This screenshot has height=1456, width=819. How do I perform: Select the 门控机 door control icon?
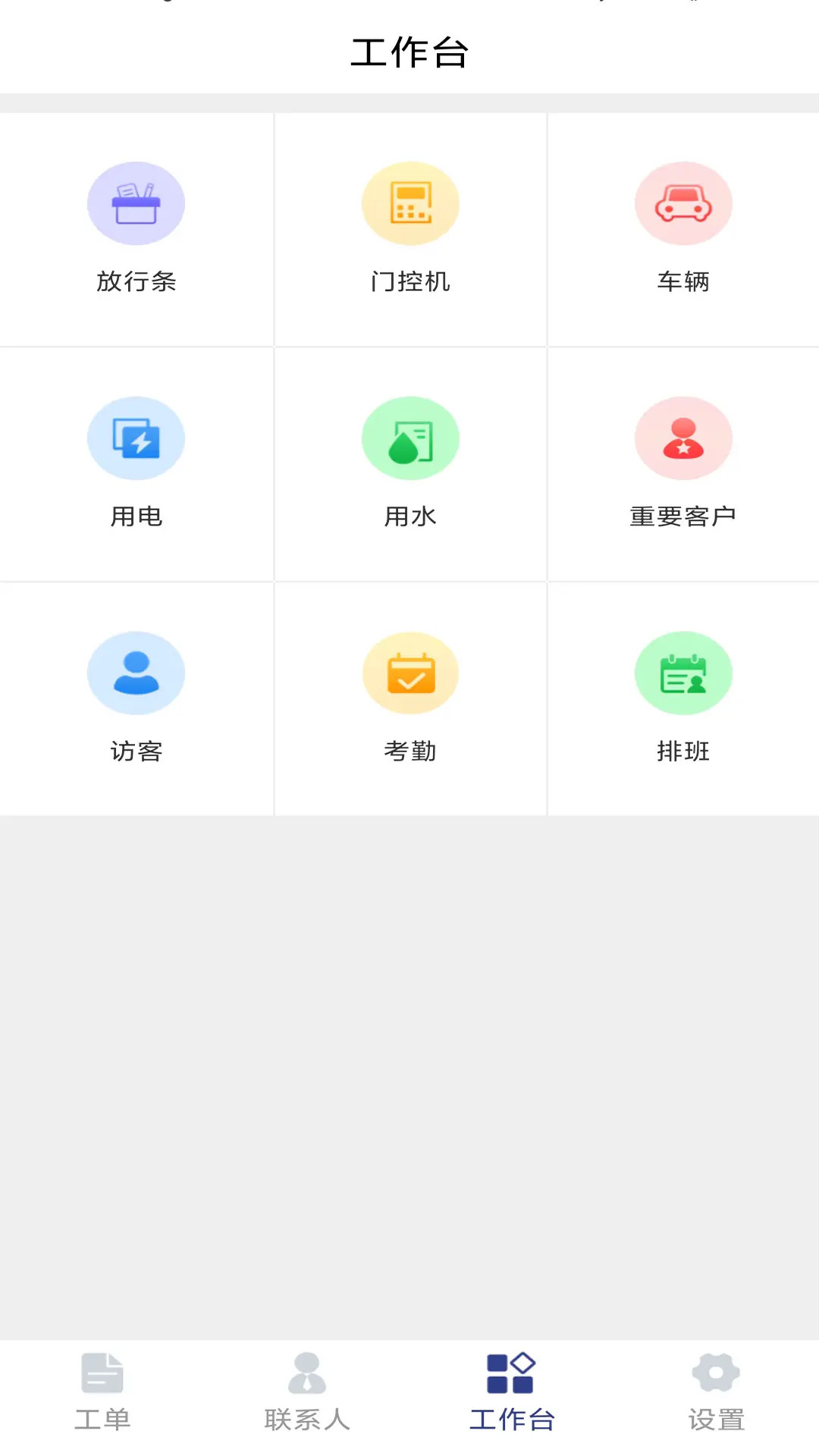click(x=409, y=203)
